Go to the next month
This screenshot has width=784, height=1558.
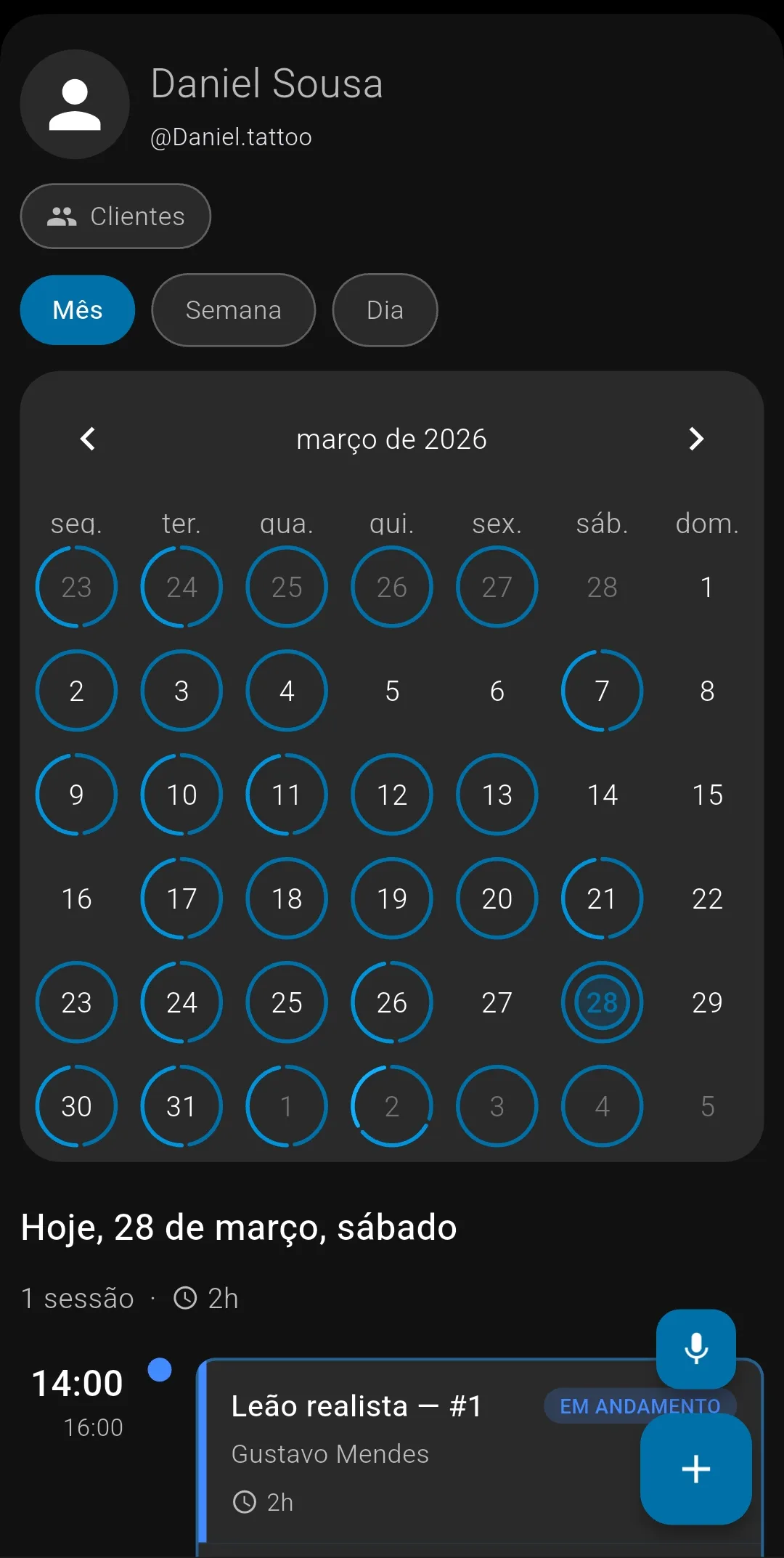pyautogui.click(x=695, y=439)
